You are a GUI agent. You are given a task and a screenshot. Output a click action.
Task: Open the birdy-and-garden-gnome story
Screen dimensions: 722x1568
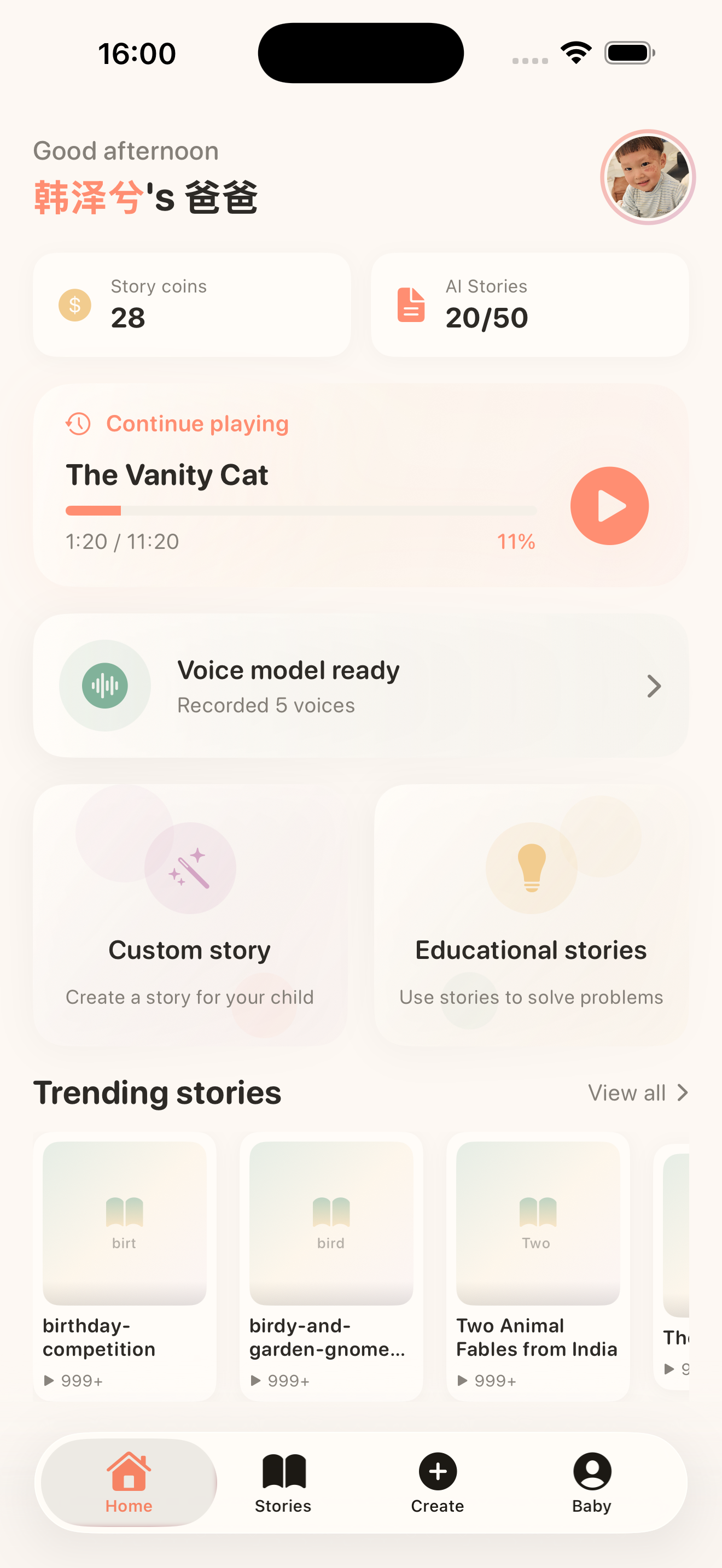point(331,1265)
